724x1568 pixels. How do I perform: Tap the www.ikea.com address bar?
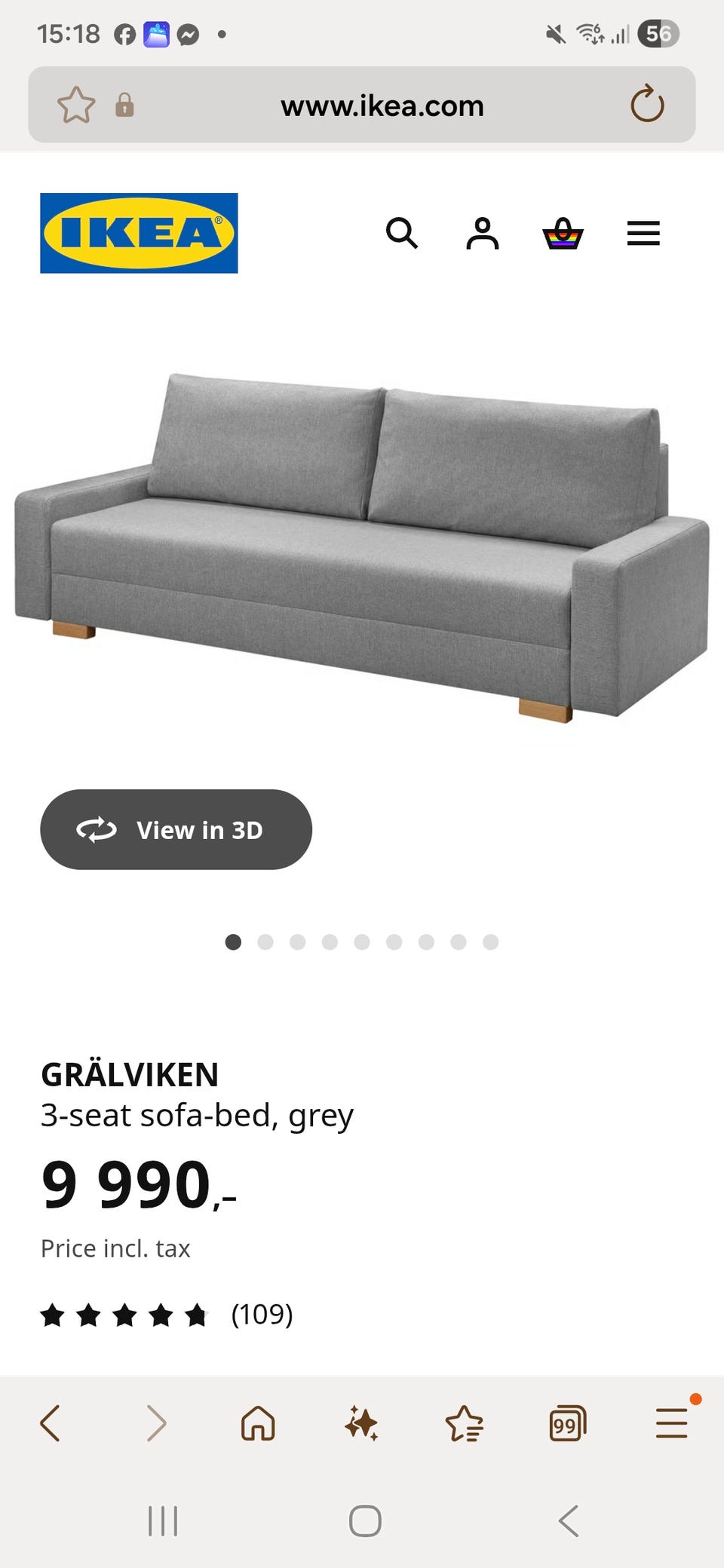tap(382, 105)
